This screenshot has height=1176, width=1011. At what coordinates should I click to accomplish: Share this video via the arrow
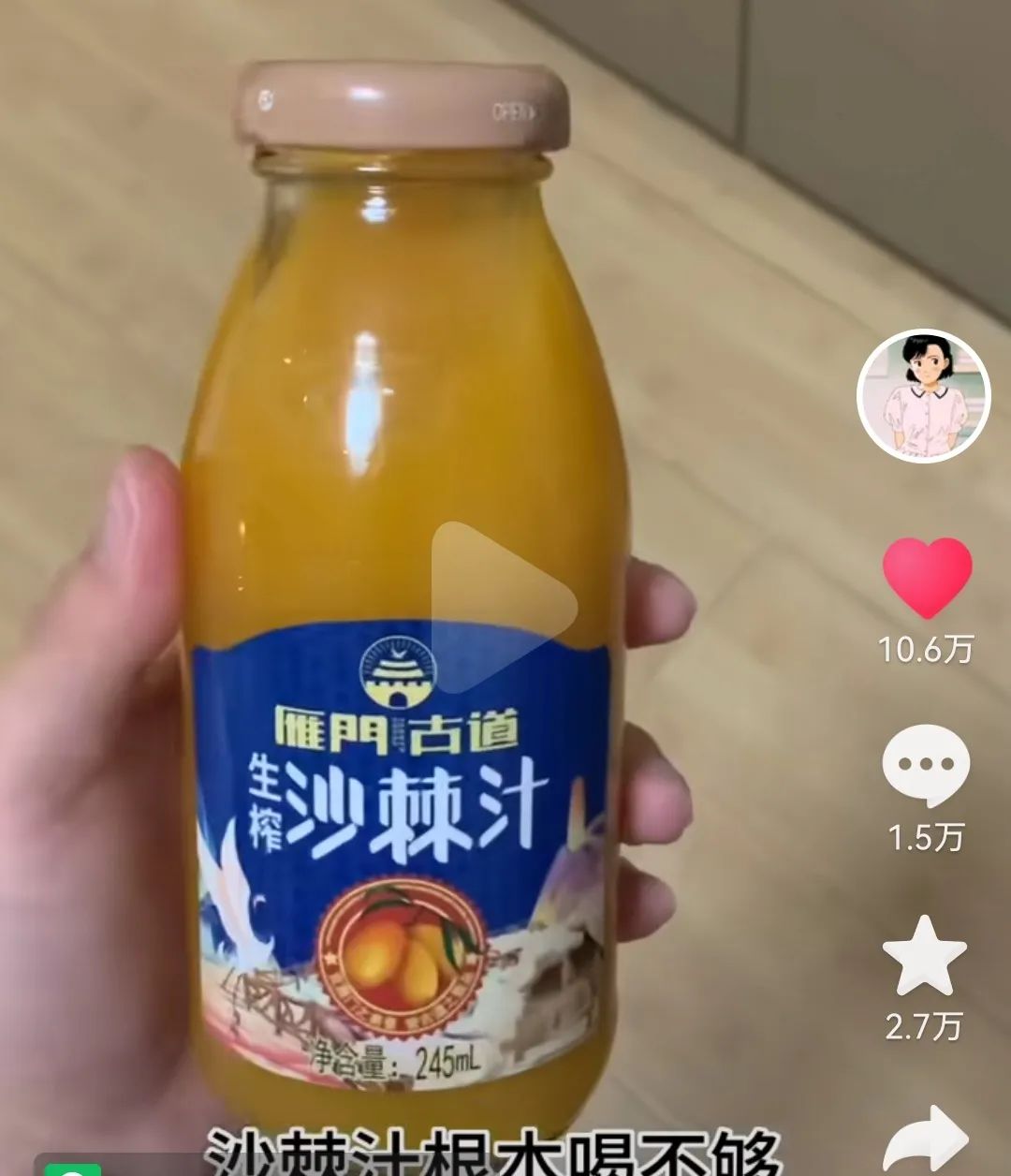pyautogui.click(x=927, y=1144)
